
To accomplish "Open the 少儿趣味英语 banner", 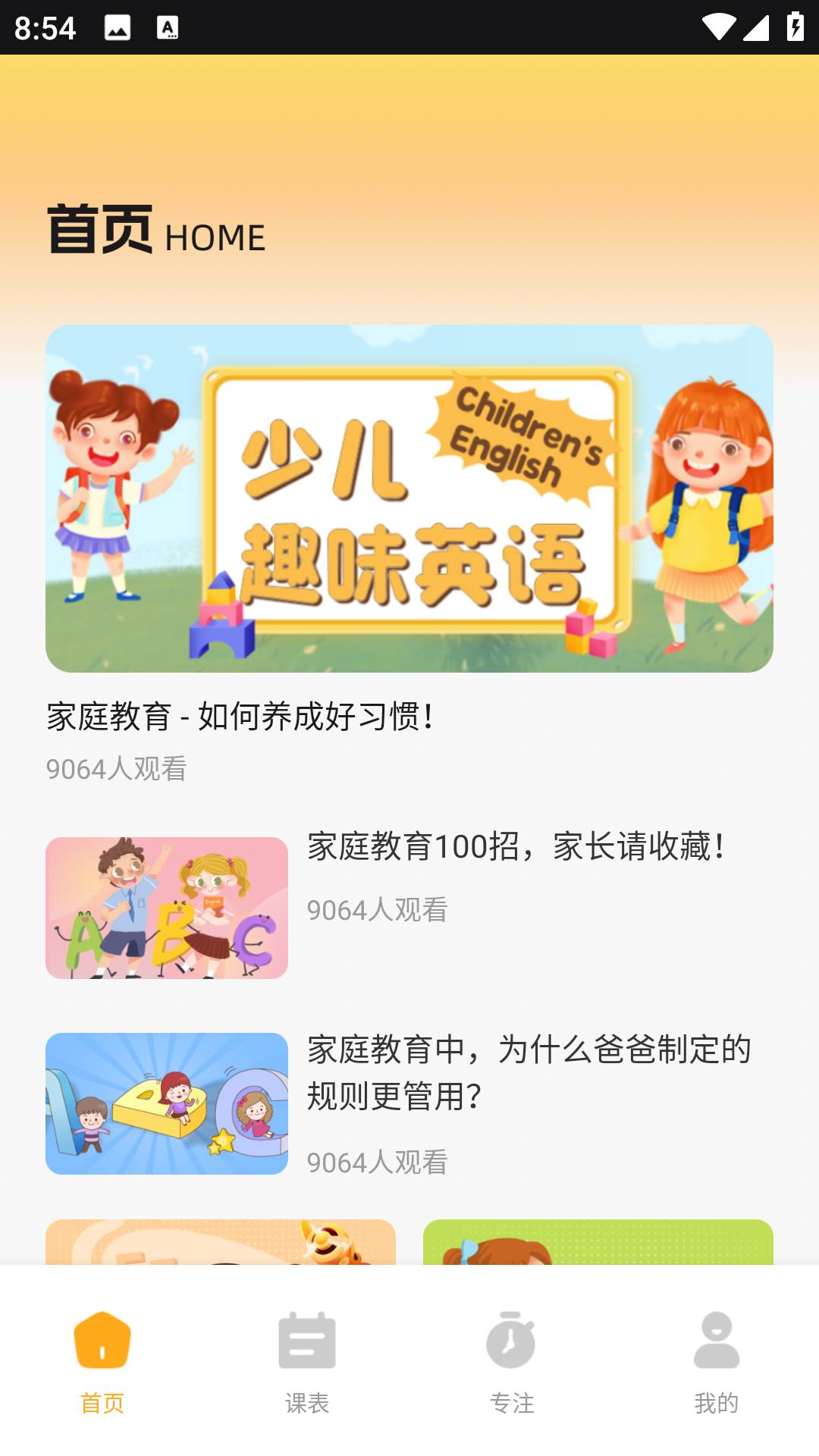I will coord(409,500).
